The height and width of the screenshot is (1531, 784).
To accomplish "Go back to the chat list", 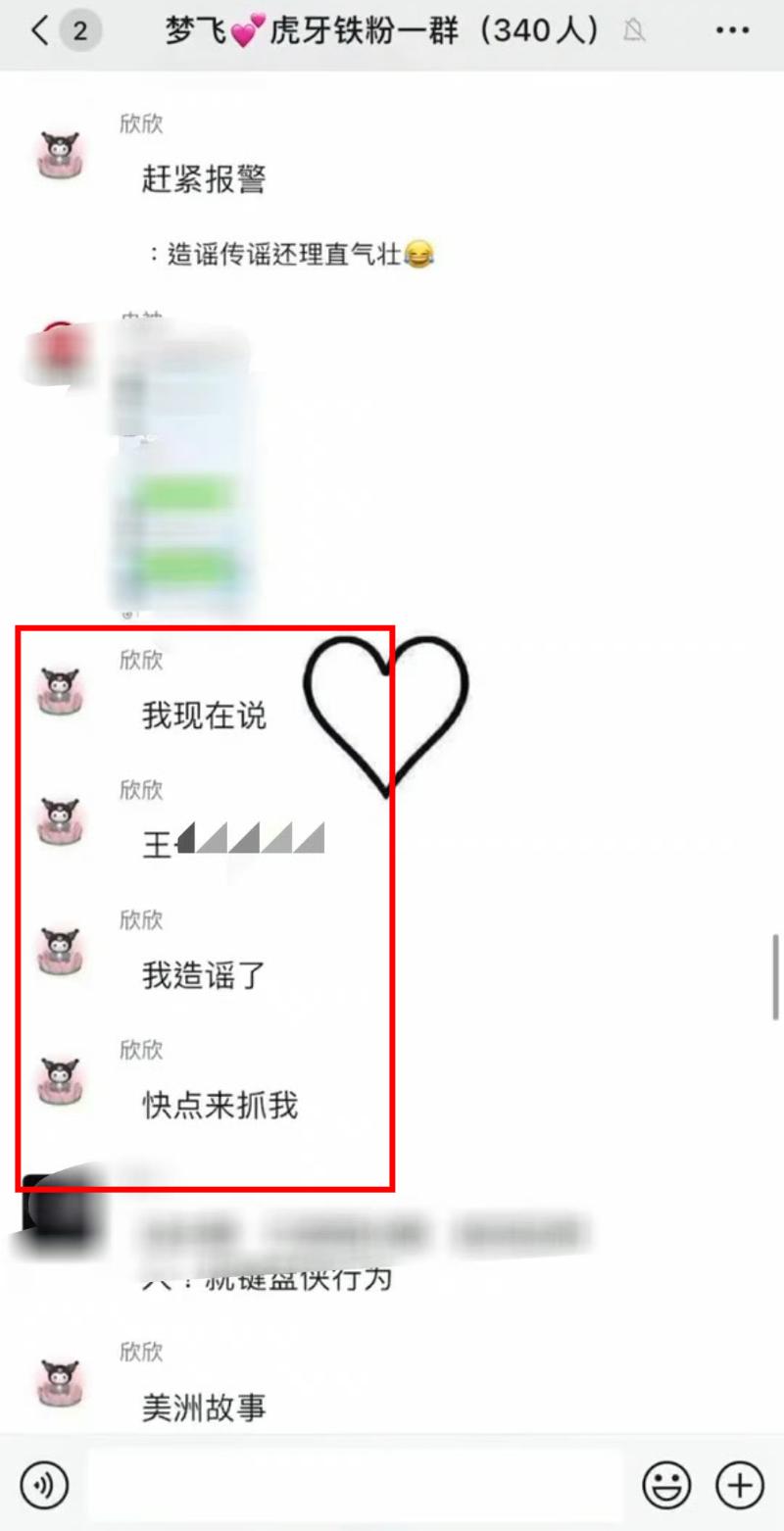I will click(39, 31).
